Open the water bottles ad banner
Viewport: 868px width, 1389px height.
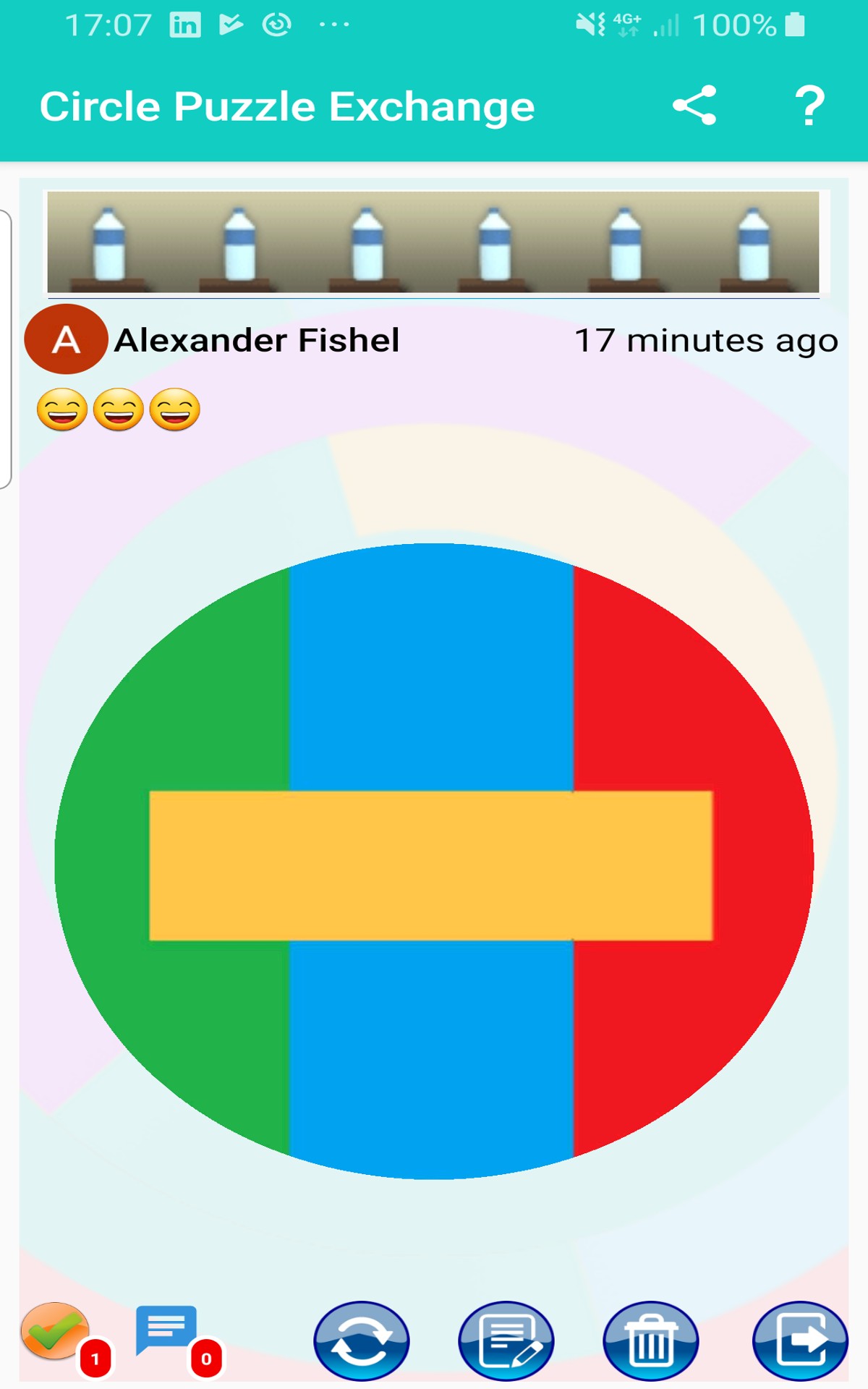pyautogui.click(x=433, y=242)
